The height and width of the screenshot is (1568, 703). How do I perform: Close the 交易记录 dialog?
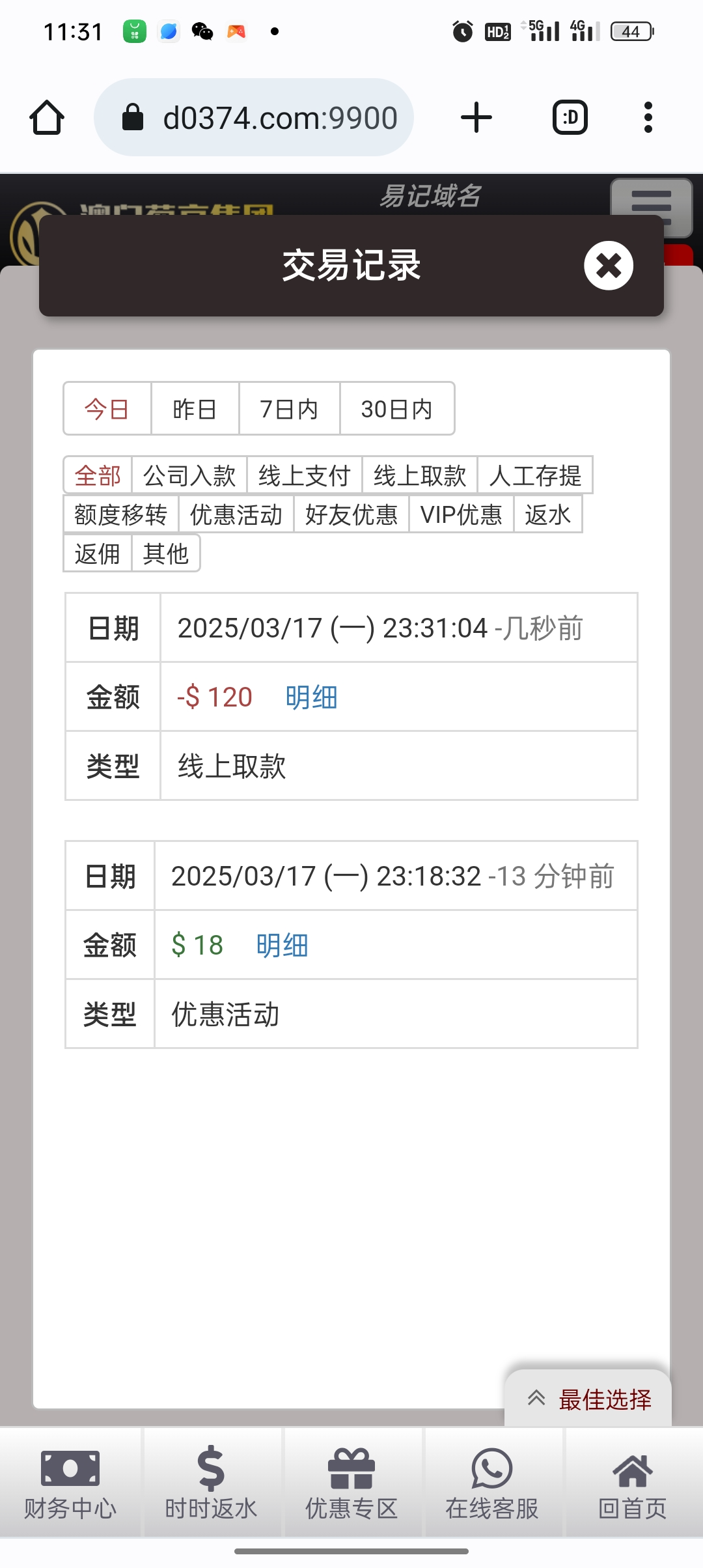[x=608, y=266]
